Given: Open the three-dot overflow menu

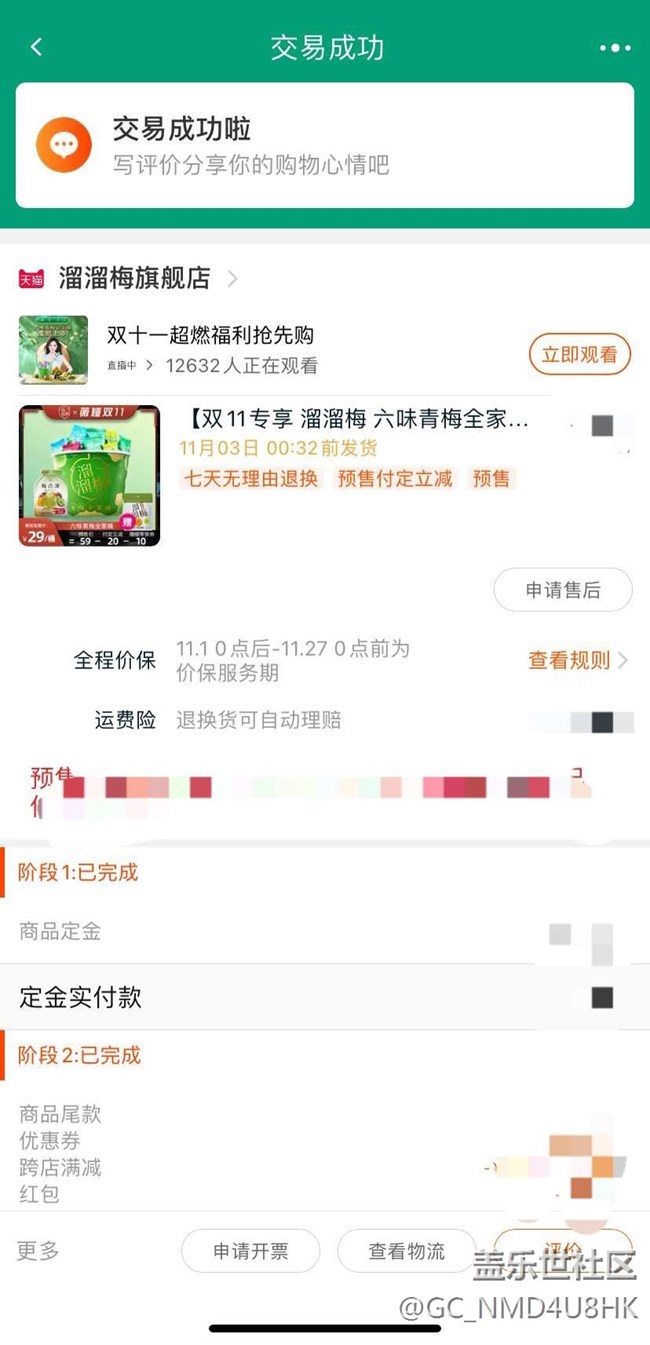Looking at the screenshot, I should click(x=614, y=48).
